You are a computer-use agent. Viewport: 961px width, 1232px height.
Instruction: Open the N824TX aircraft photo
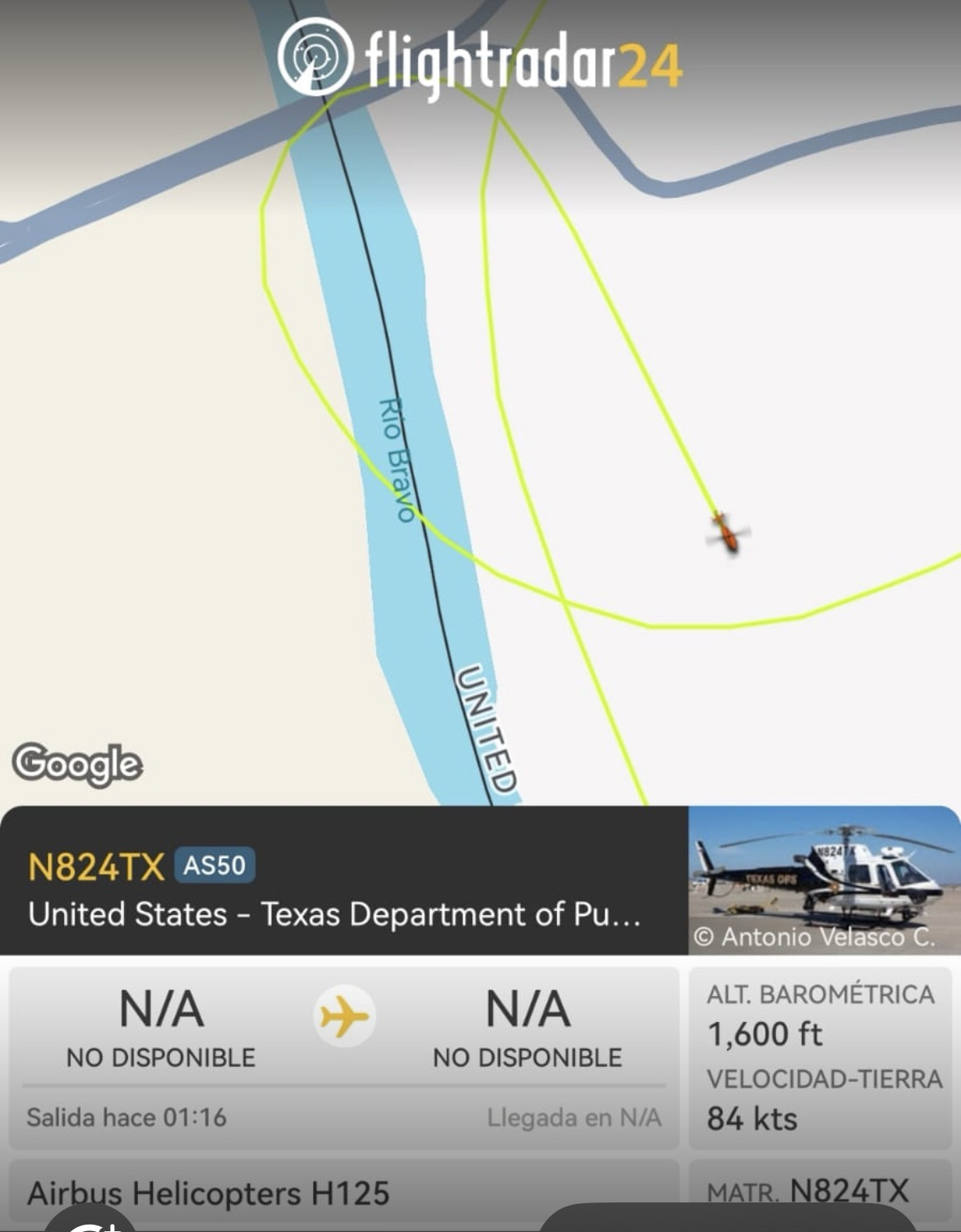pyautogui.click(x=823, y=879)
